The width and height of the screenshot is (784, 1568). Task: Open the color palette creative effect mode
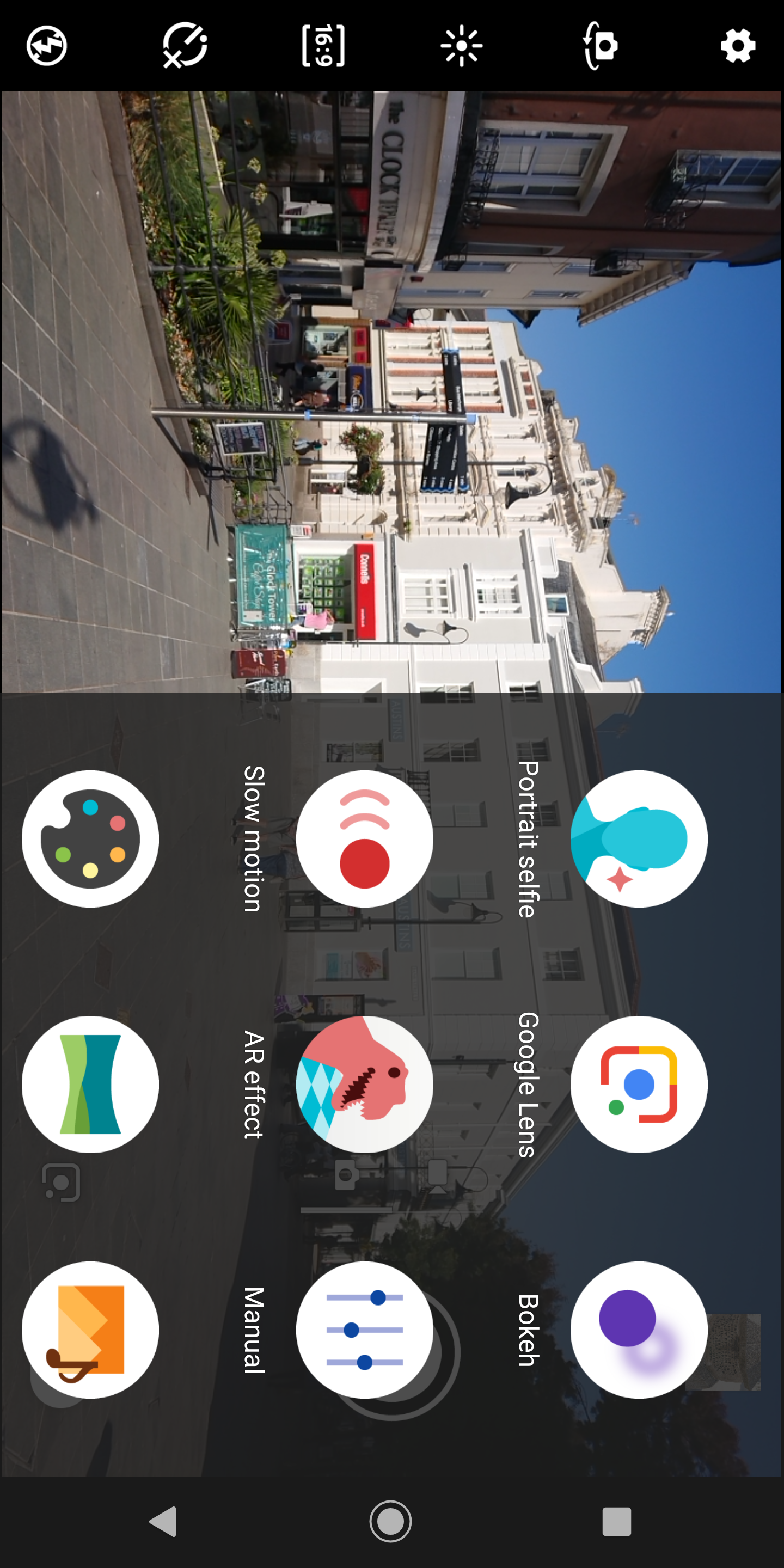pos(90,839)
